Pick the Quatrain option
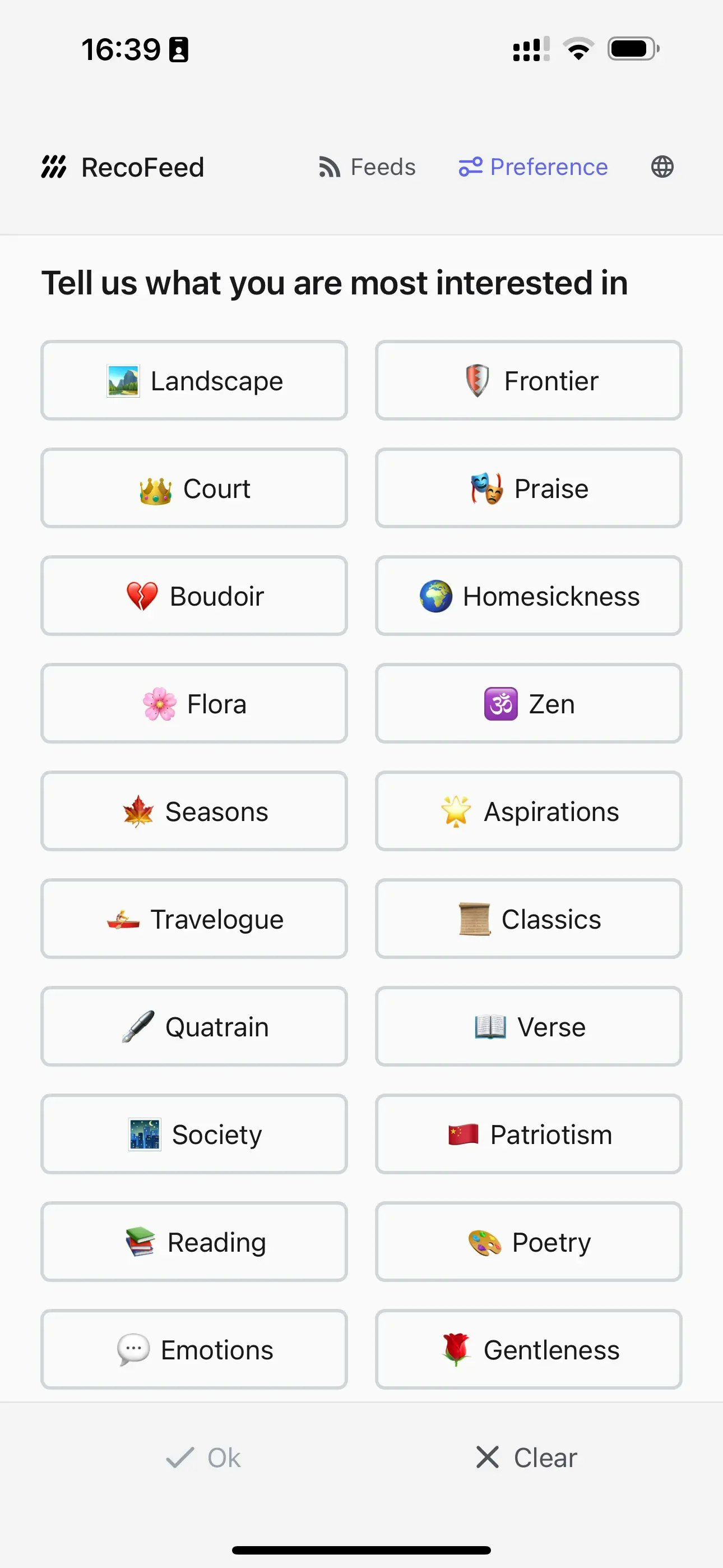The image size is (723, 1568). (194, 1027)
